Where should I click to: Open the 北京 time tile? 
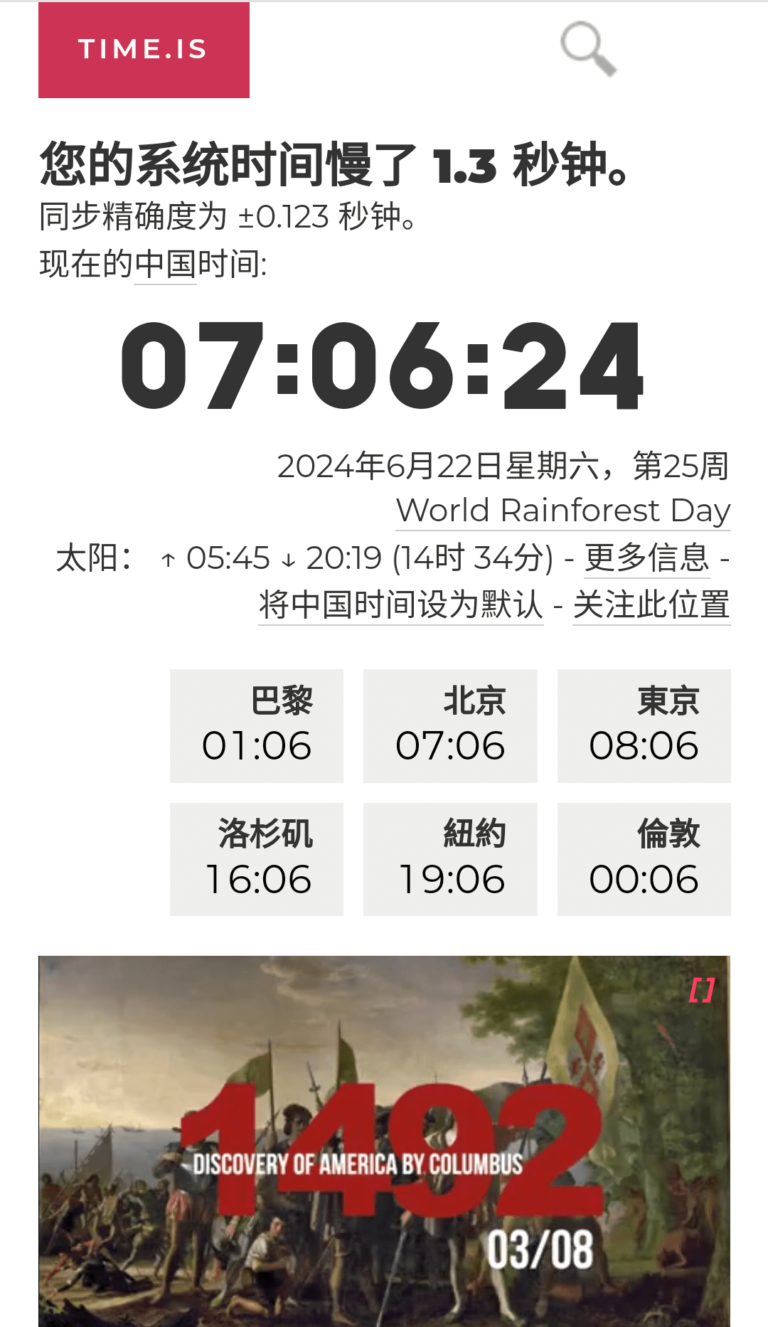[x=450, y=726]
